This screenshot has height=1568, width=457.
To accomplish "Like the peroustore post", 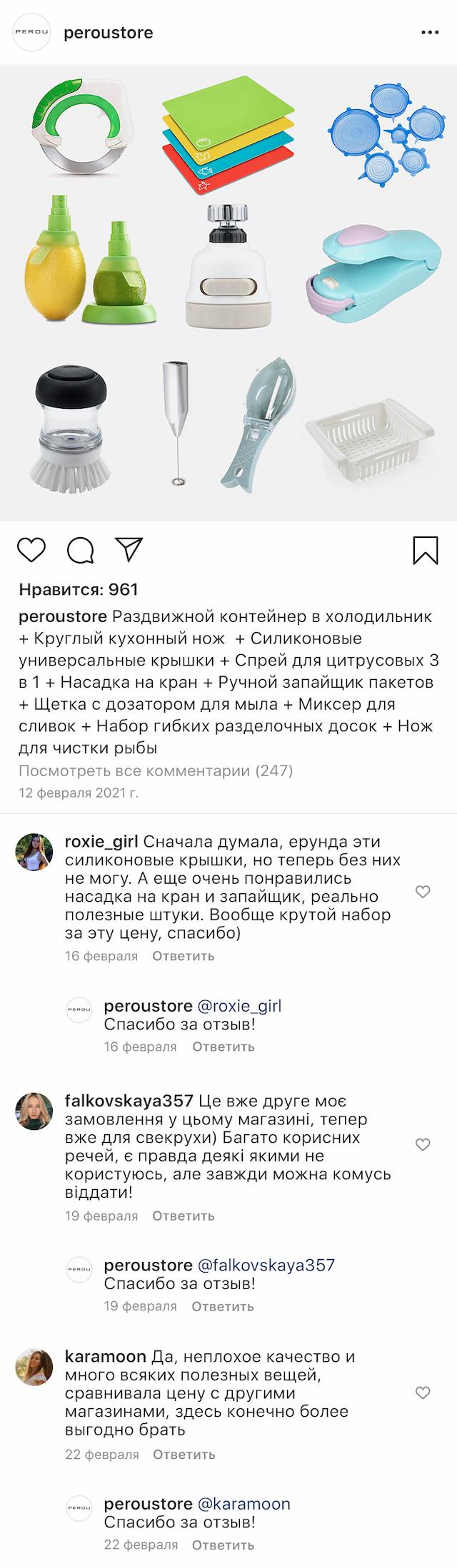I will click(31, 551).
